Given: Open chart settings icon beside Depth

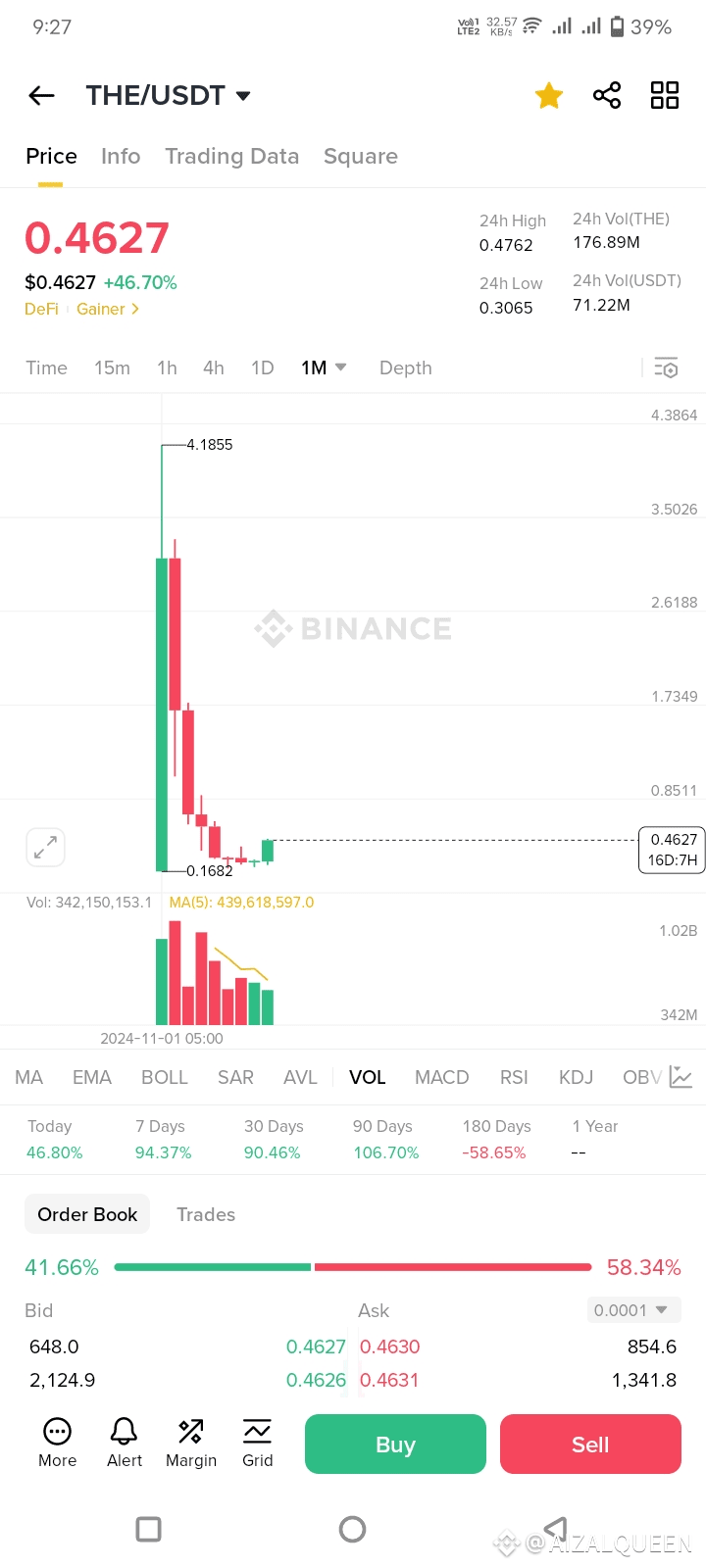Looking at the screenshot, I should 666,367.
